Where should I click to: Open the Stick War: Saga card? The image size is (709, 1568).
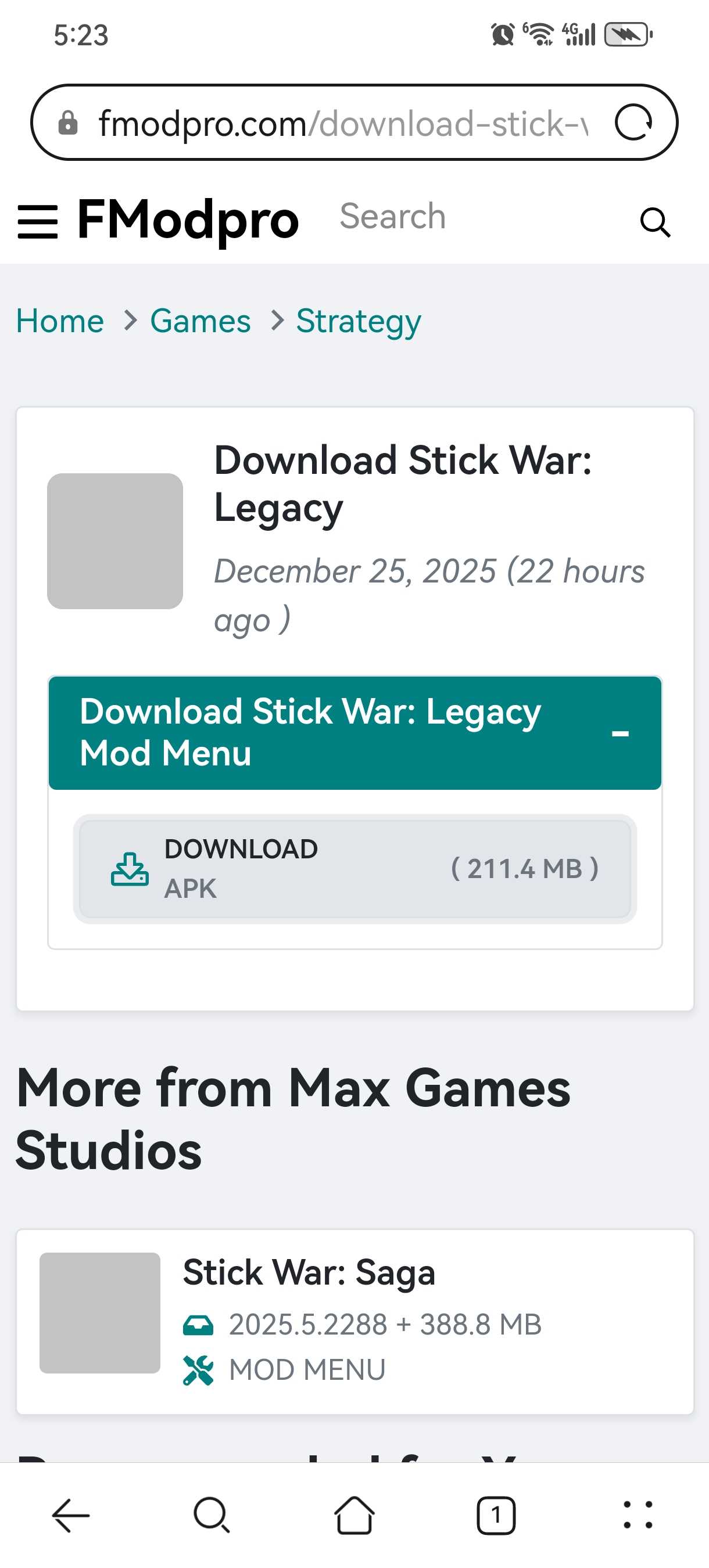point(355,1322)
